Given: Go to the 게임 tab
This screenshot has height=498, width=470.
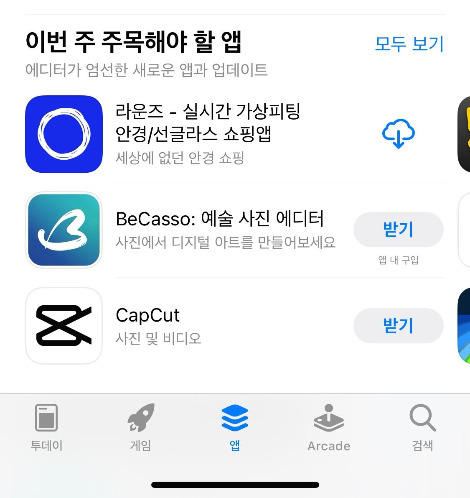Looking at the screenshot, I should 141,428.
